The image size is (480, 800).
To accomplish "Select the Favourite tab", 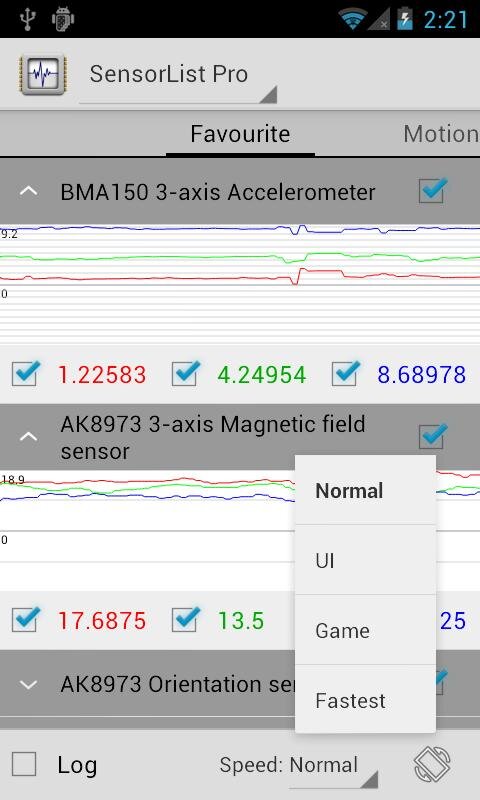I will click(x=240, y=134).
